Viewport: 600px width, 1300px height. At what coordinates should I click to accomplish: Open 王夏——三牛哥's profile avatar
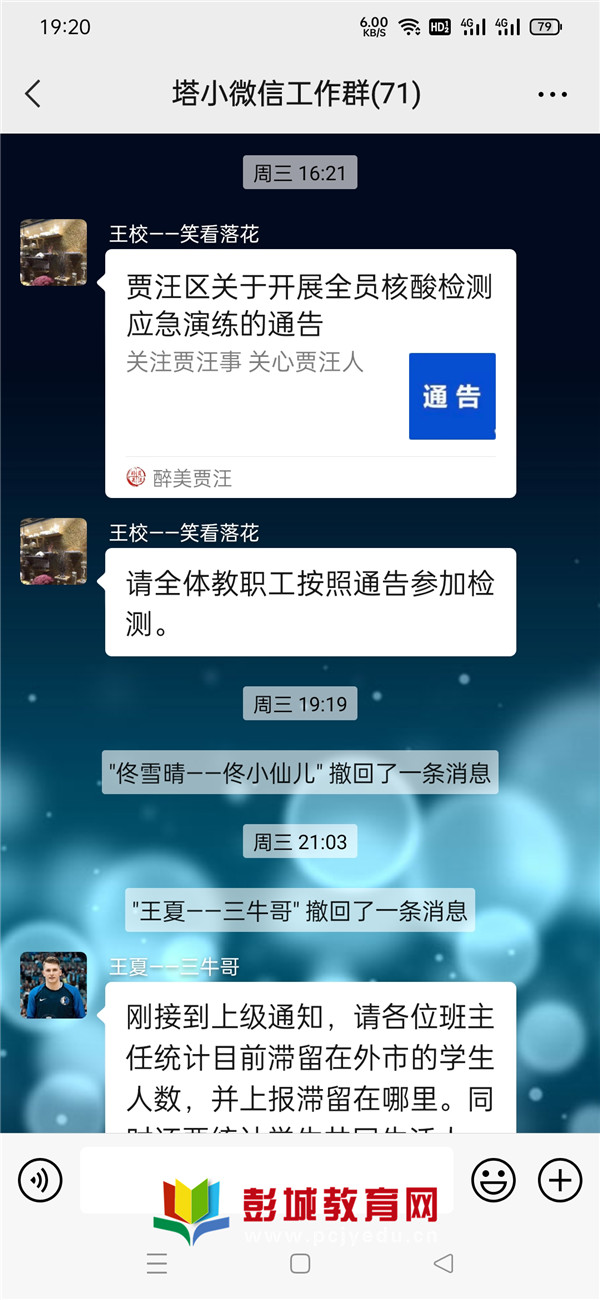[x=53, y=985]
